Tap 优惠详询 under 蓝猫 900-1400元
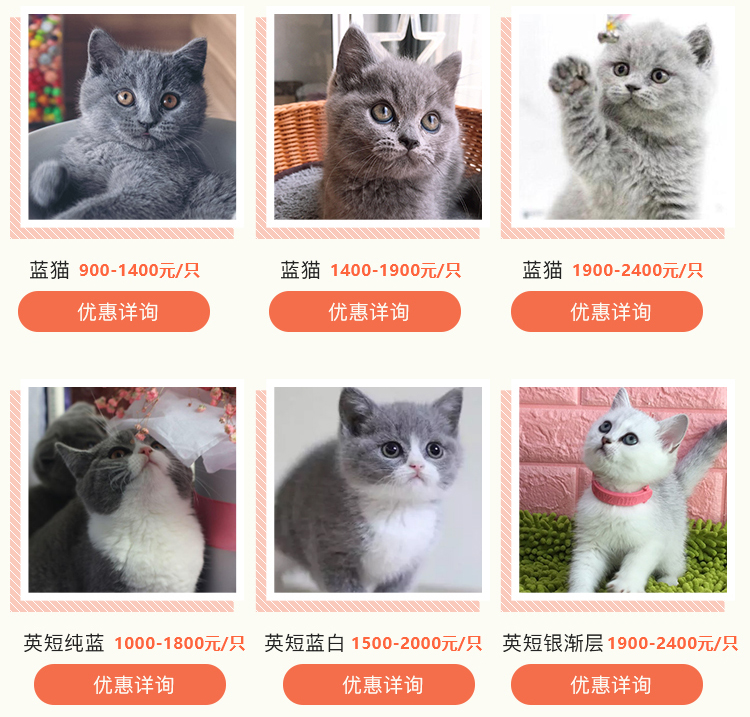The image size is (750, 717). 114,312
